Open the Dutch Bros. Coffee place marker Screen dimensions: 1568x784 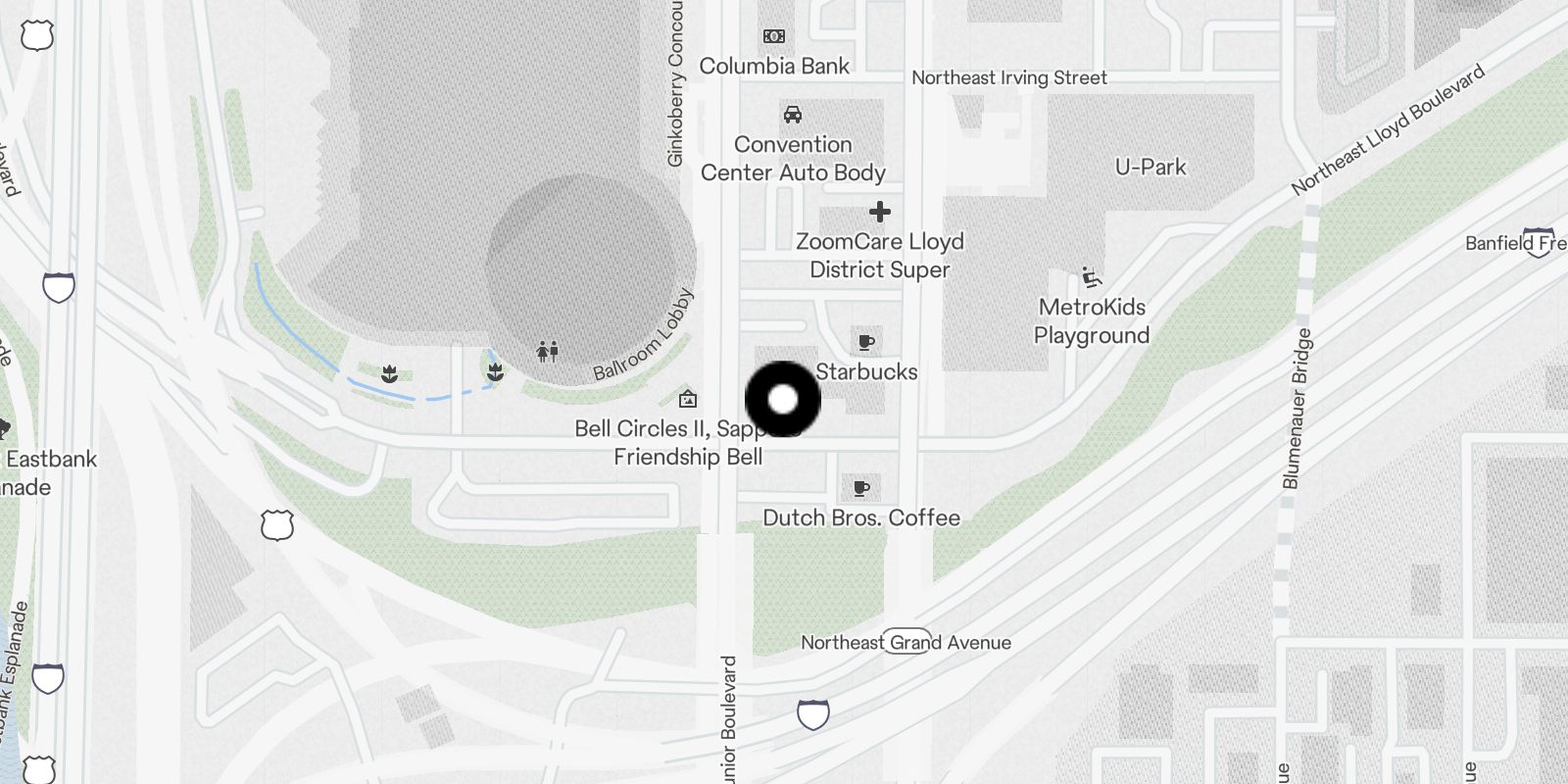tap(861, 488)
